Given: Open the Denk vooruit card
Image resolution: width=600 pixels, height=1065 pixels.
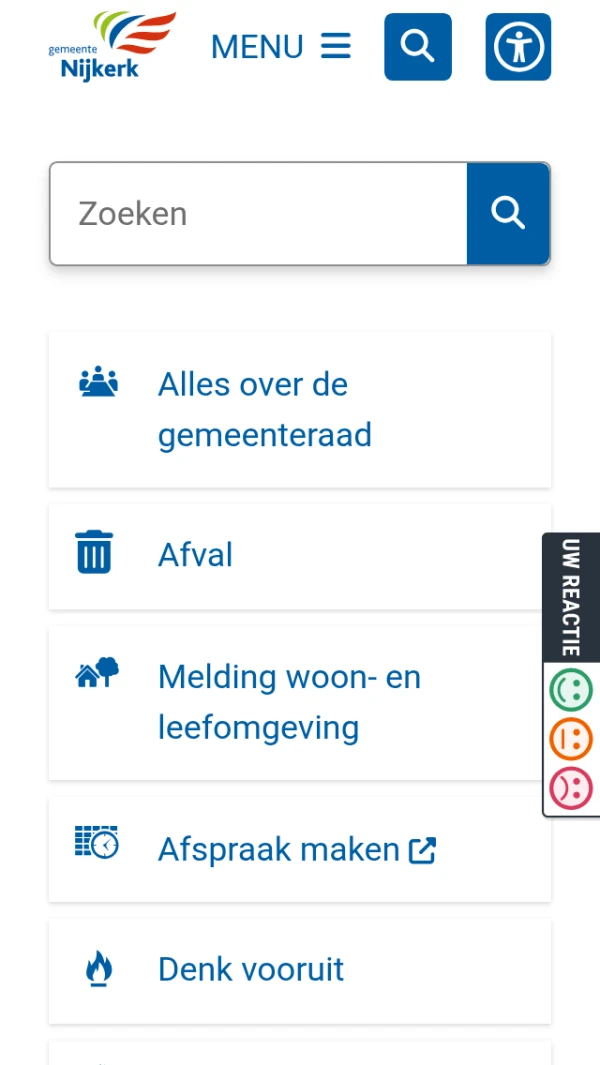Looking at the screenshot, I should coord(300,971).
